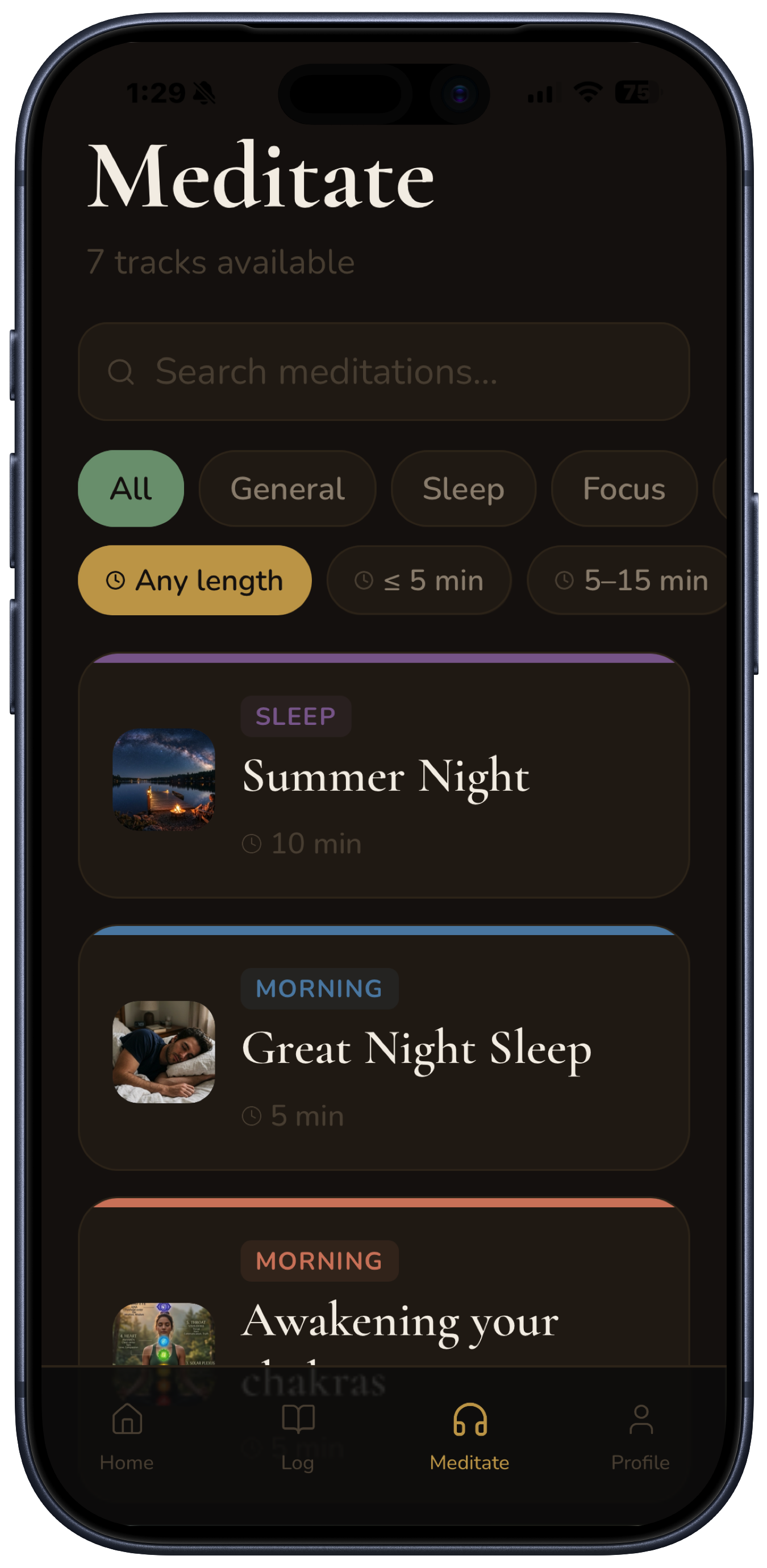Screen dimensions: 767x1568
Task: Select the Any length filter
Action: [195, 581]
